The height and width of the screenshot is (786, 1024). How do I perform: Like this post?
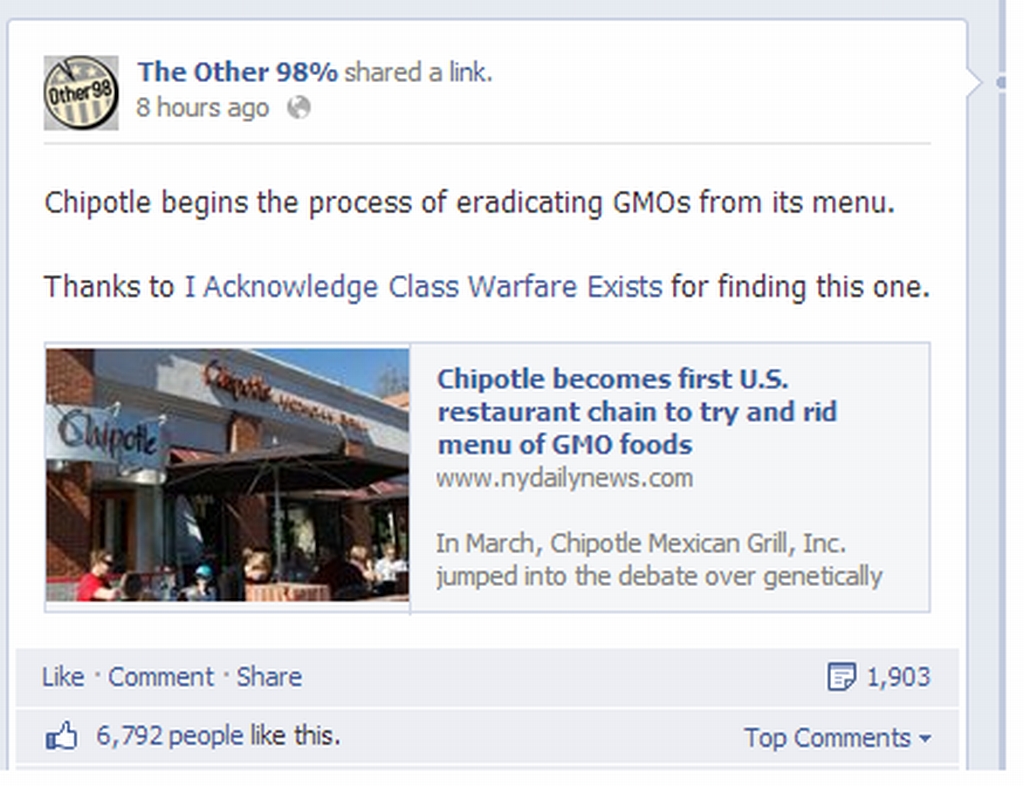[x=63, y=676]
